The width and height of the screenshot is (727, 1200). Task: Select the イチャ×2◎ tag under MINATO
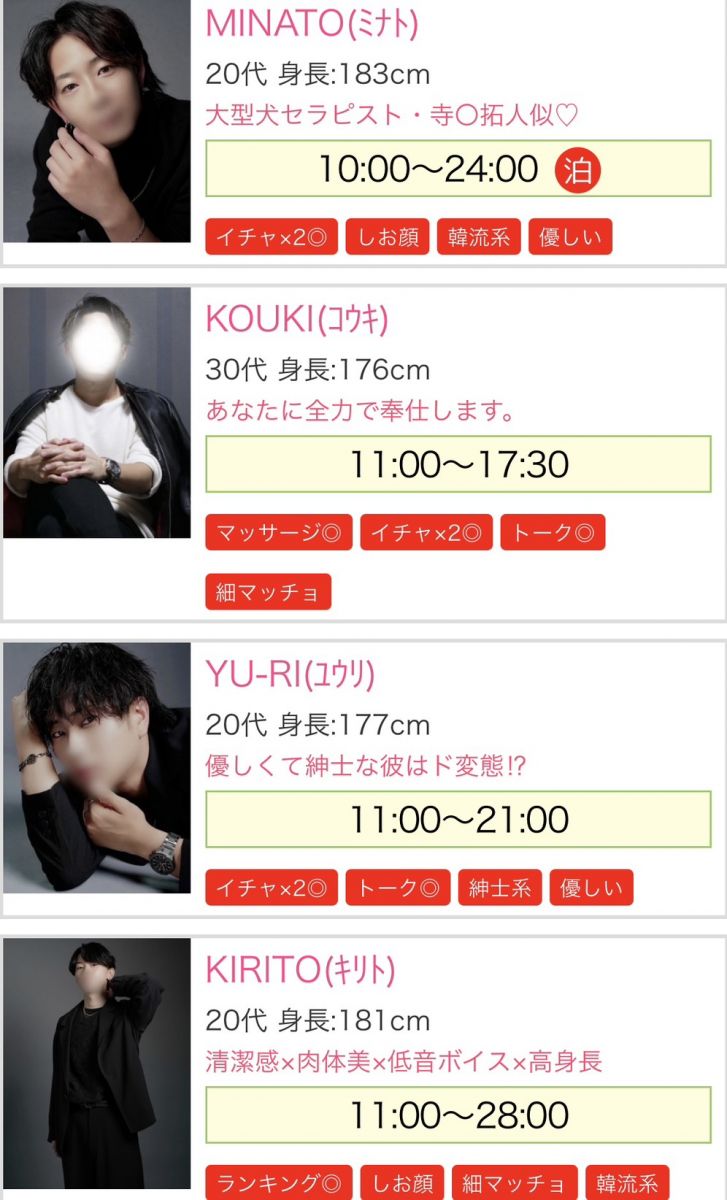[271, 238]
